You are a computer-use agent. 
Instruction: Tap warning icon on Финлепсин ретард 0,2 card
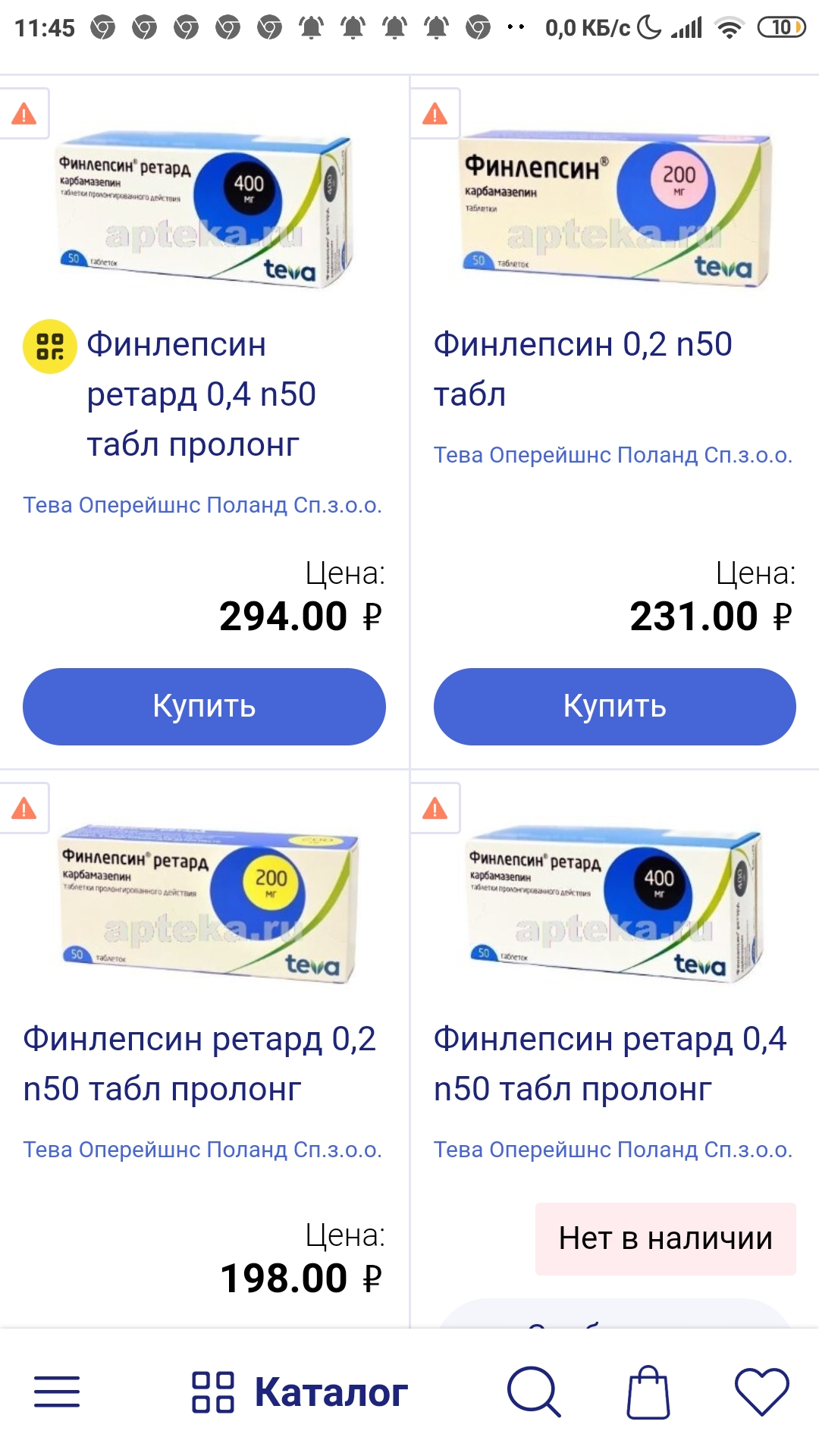pos(24,808)
